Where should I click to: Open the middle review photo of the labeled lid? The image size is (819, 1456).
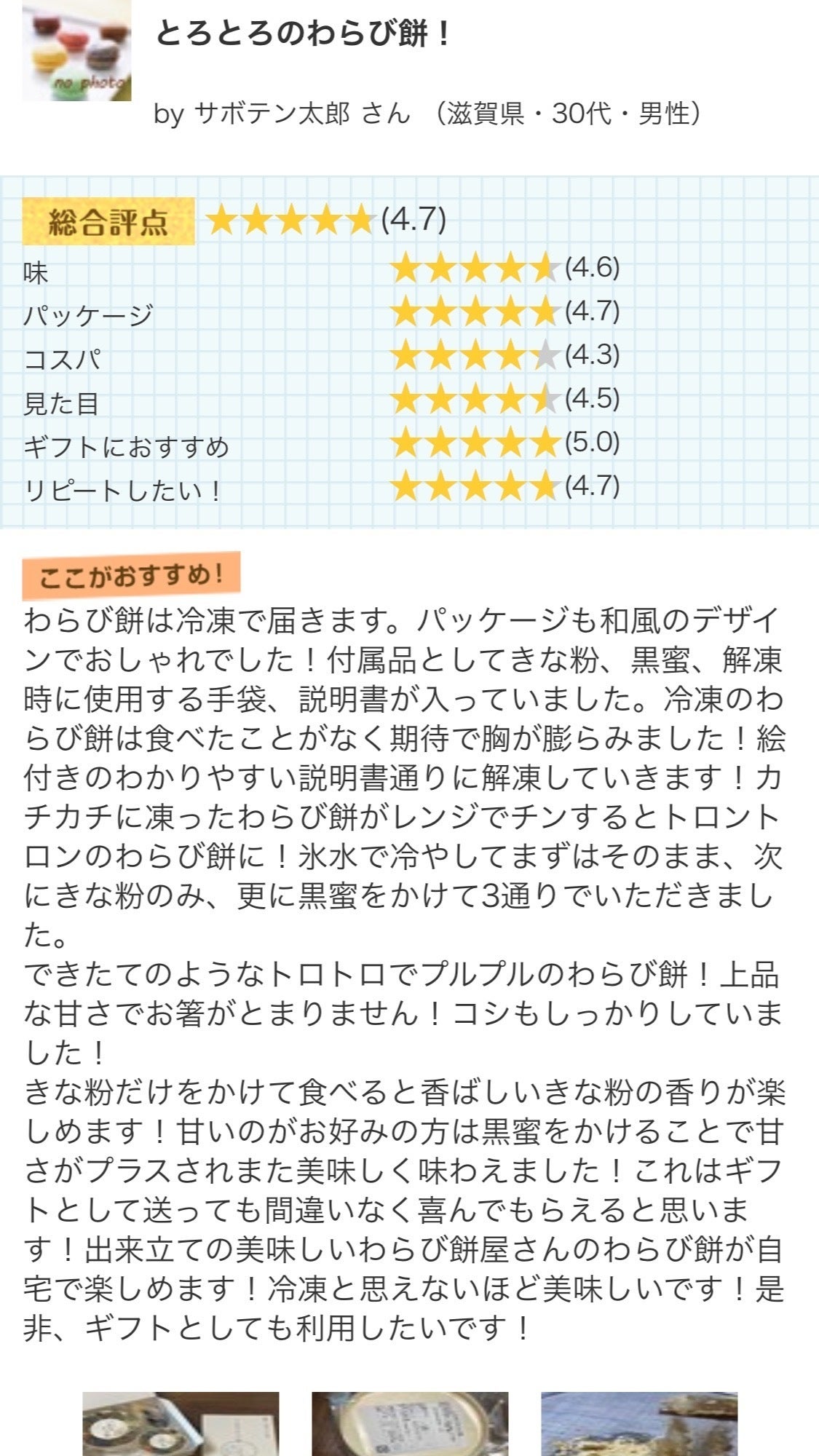410,1423
